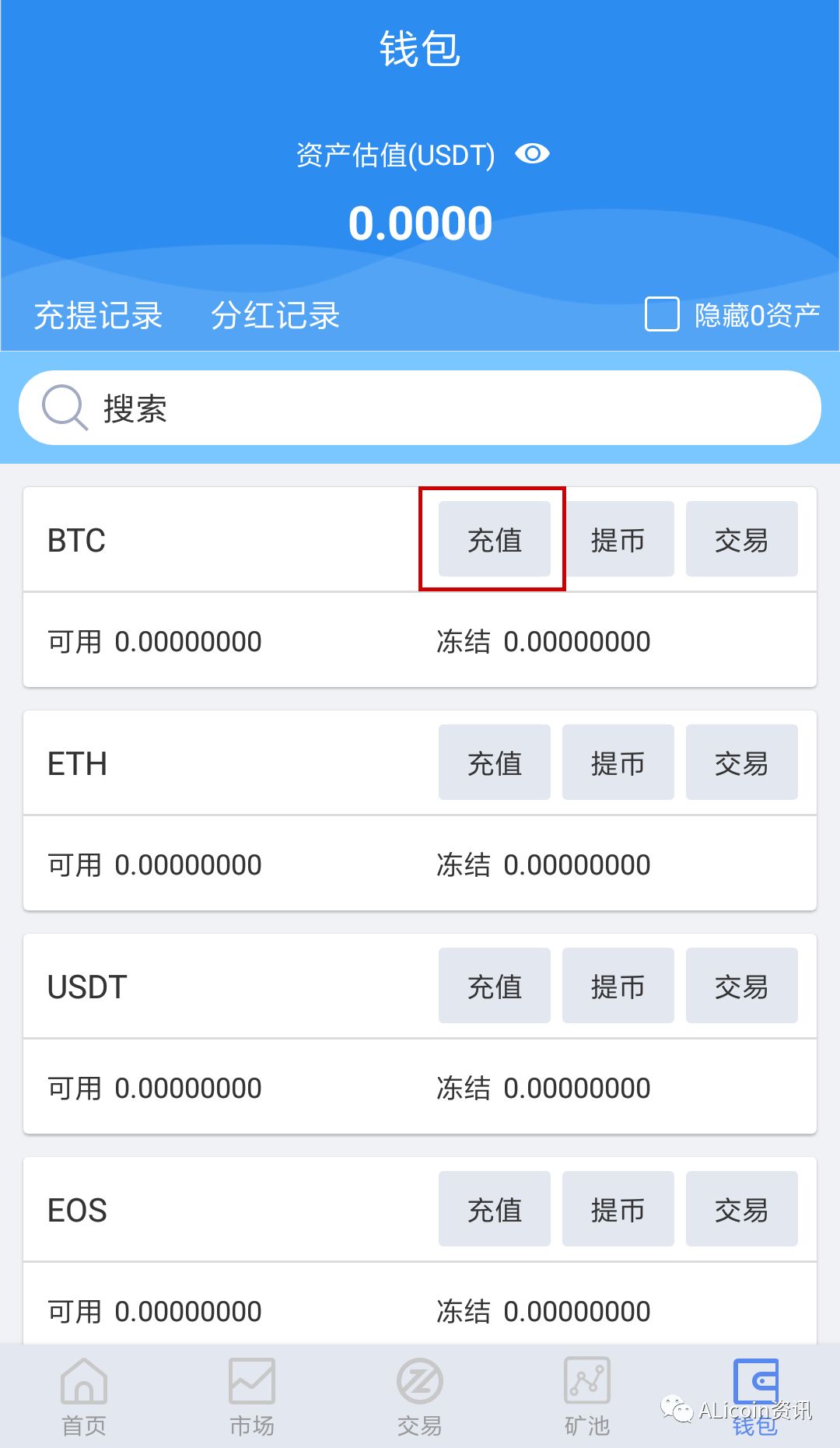Tap 充值 for BTC
Screen dimensions: 840x1448
(494, 539)
